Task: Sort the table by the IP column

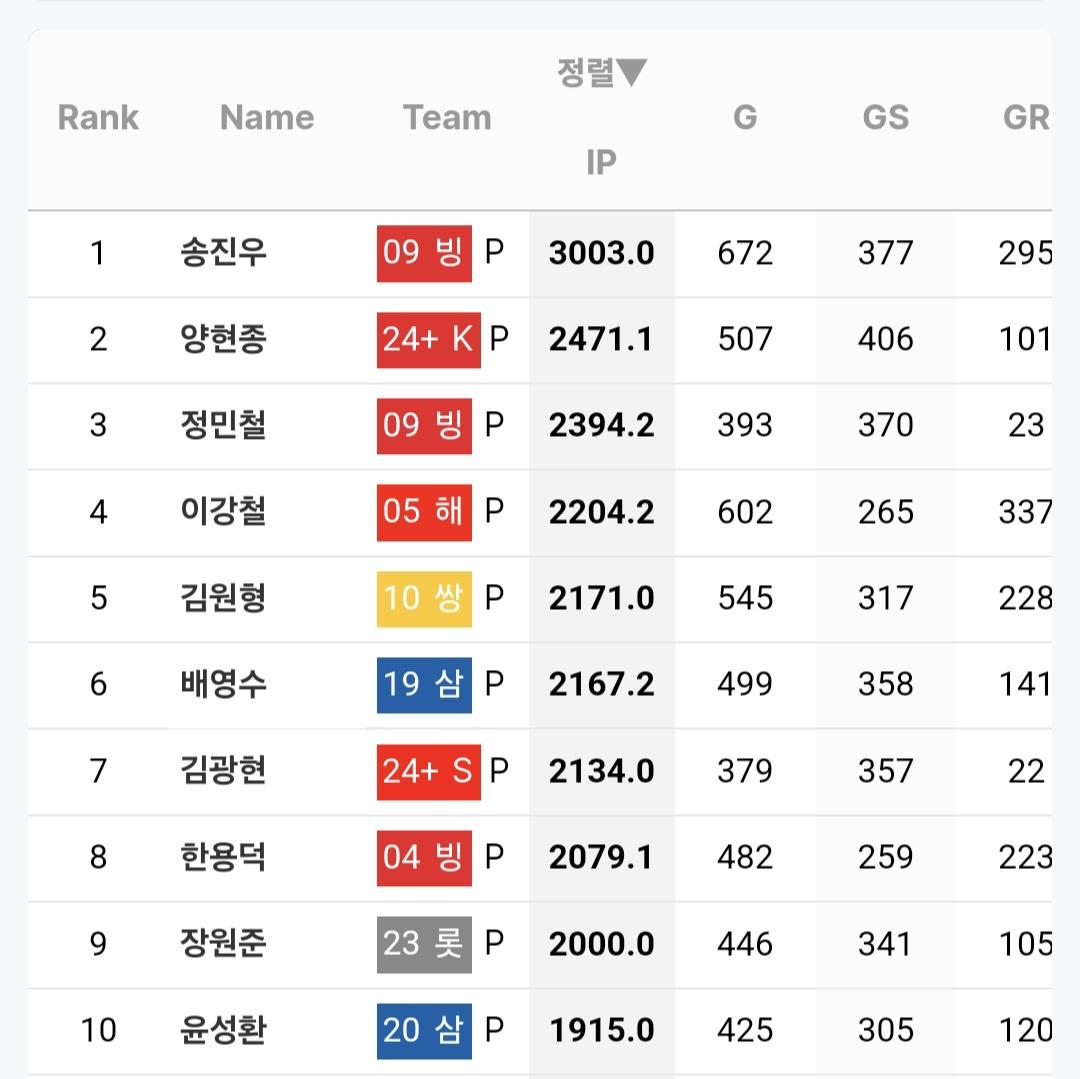Action: tap(601, 161)
